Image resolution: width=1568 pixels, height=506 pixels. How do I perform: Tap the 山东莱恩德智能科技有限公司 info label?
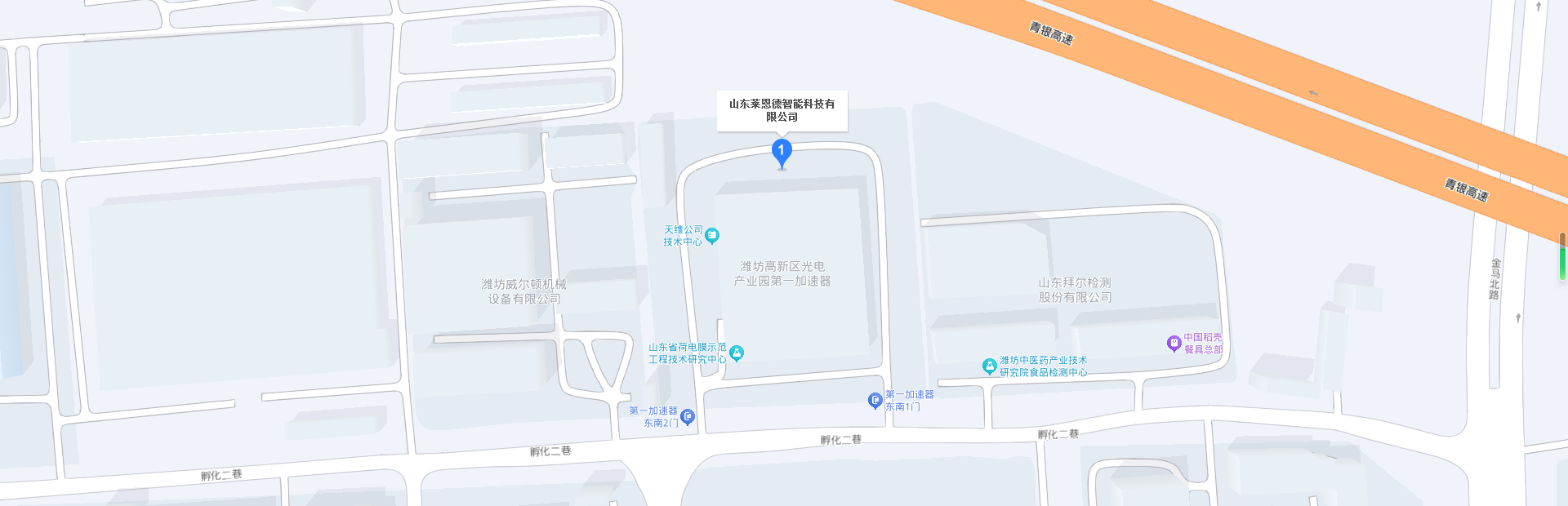782,110
